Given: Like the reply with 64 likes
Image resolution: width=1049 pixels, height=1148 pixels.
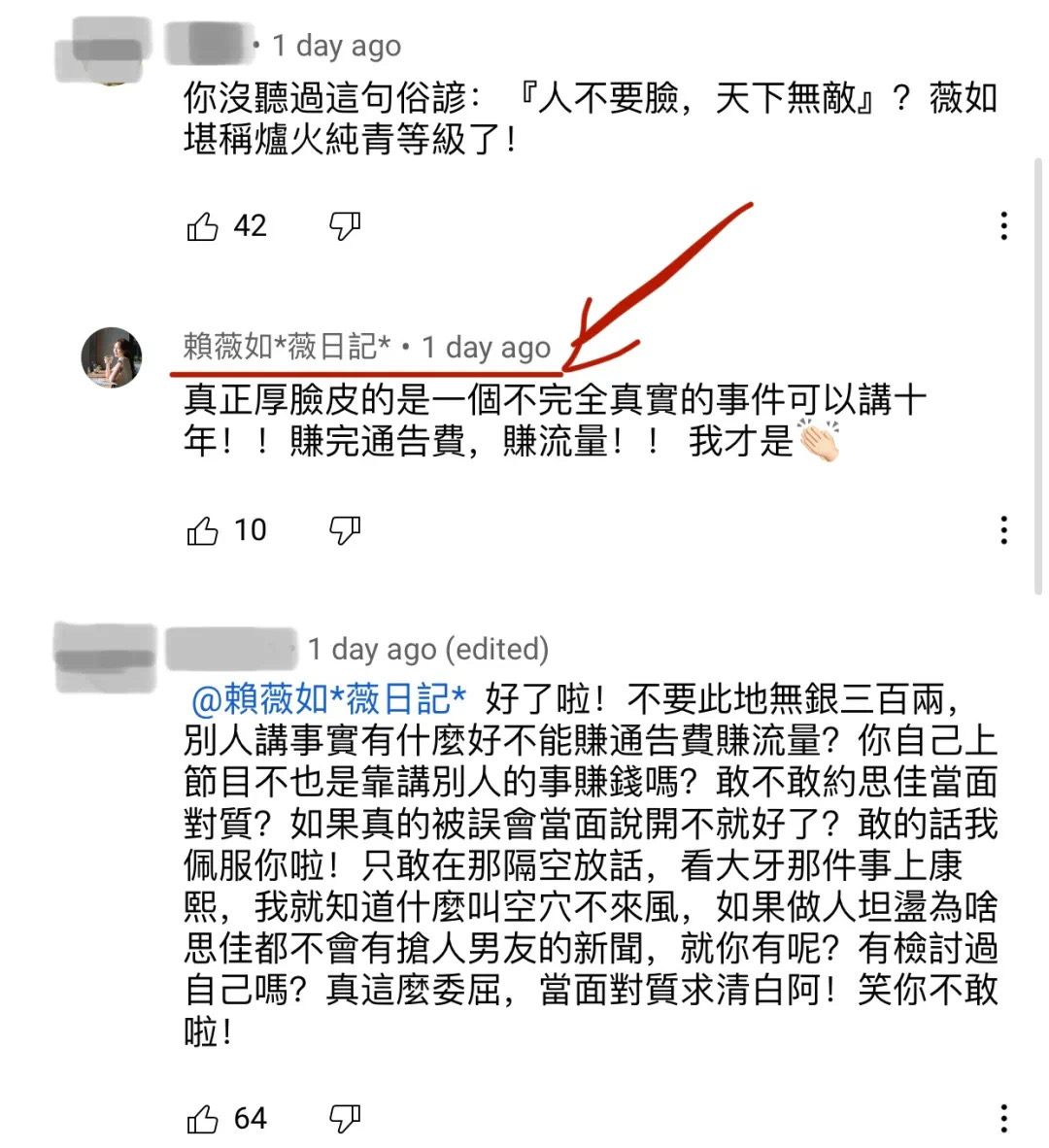Looking at the screenshot, I should 202,1119.
